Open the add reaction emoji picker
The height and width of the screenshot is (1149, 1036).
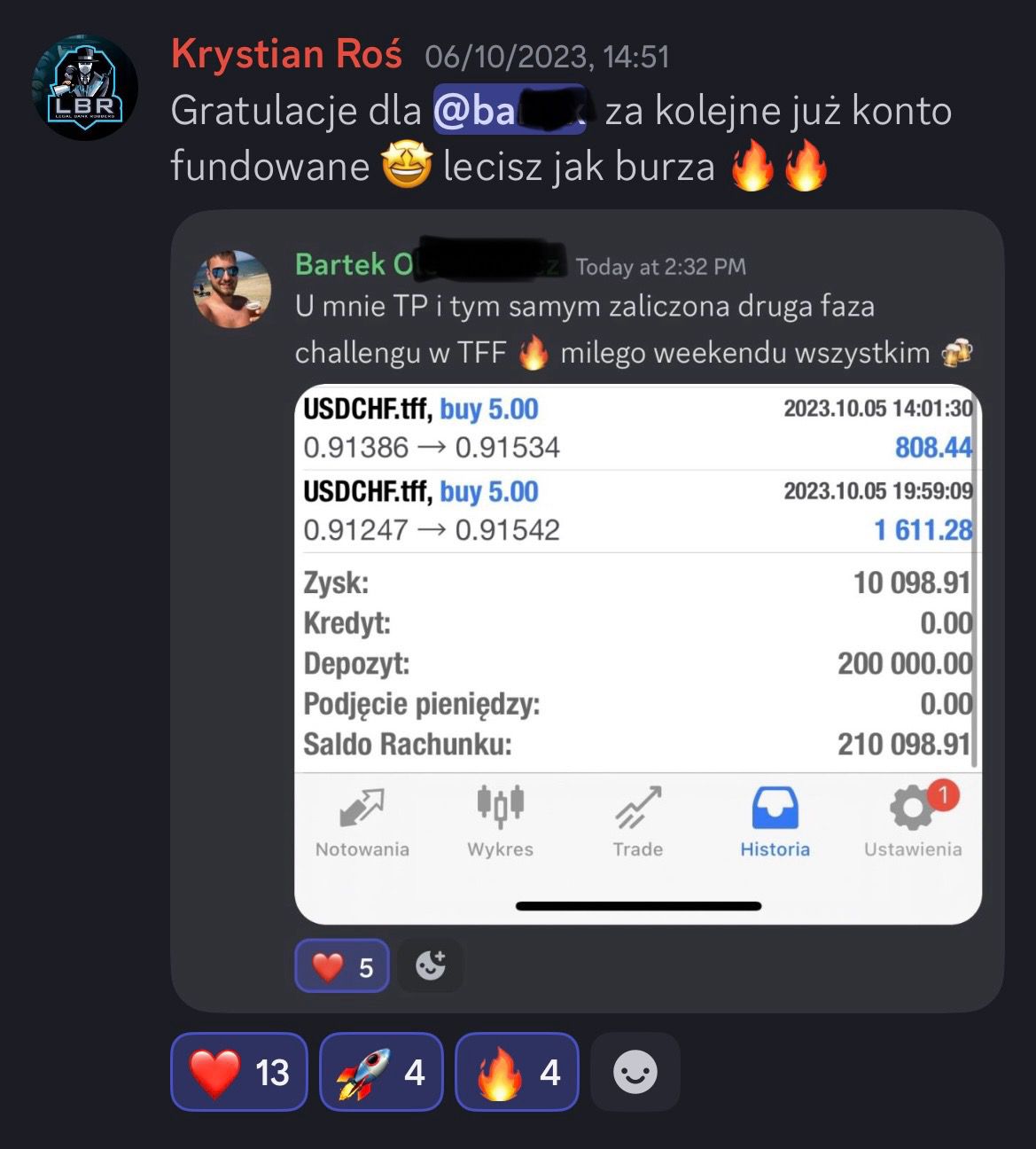point(635,1072)
